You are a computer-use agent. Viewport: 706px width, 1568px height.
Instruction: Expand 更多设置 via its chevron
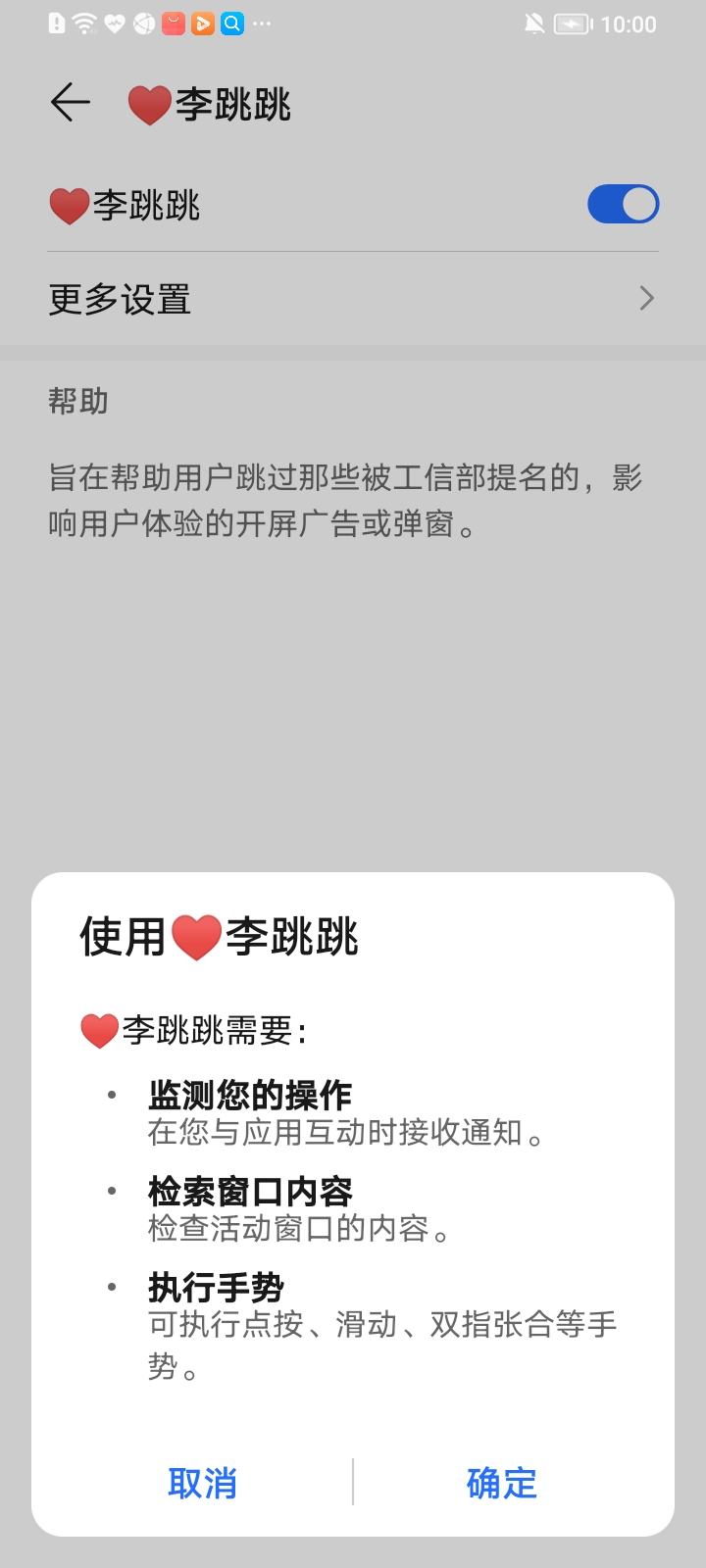645,298
